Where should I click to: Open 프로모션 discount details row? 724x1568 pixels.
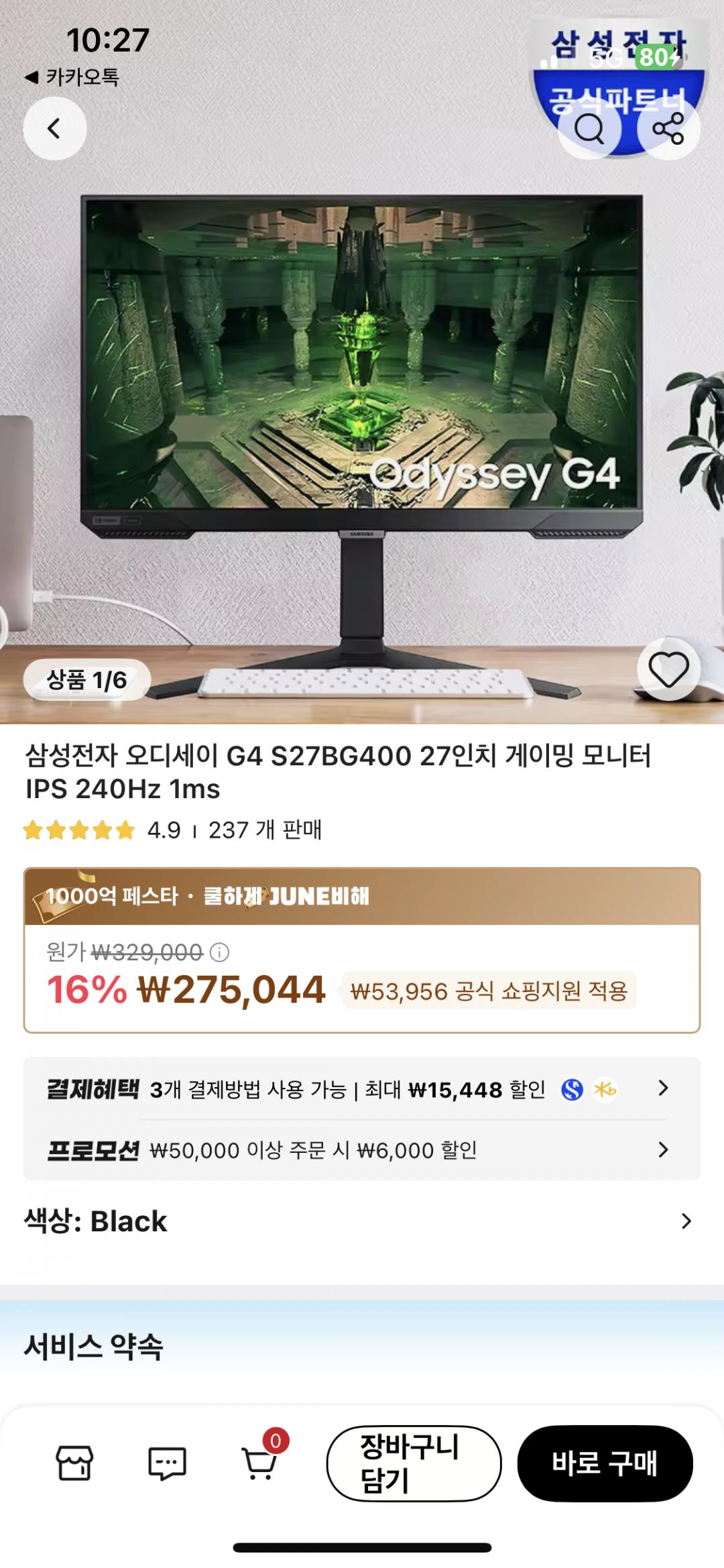[362, 1150]
